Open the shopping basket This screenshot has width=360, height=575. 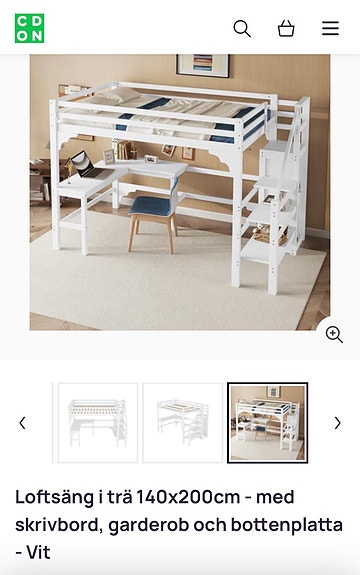[x=286, y=29]
